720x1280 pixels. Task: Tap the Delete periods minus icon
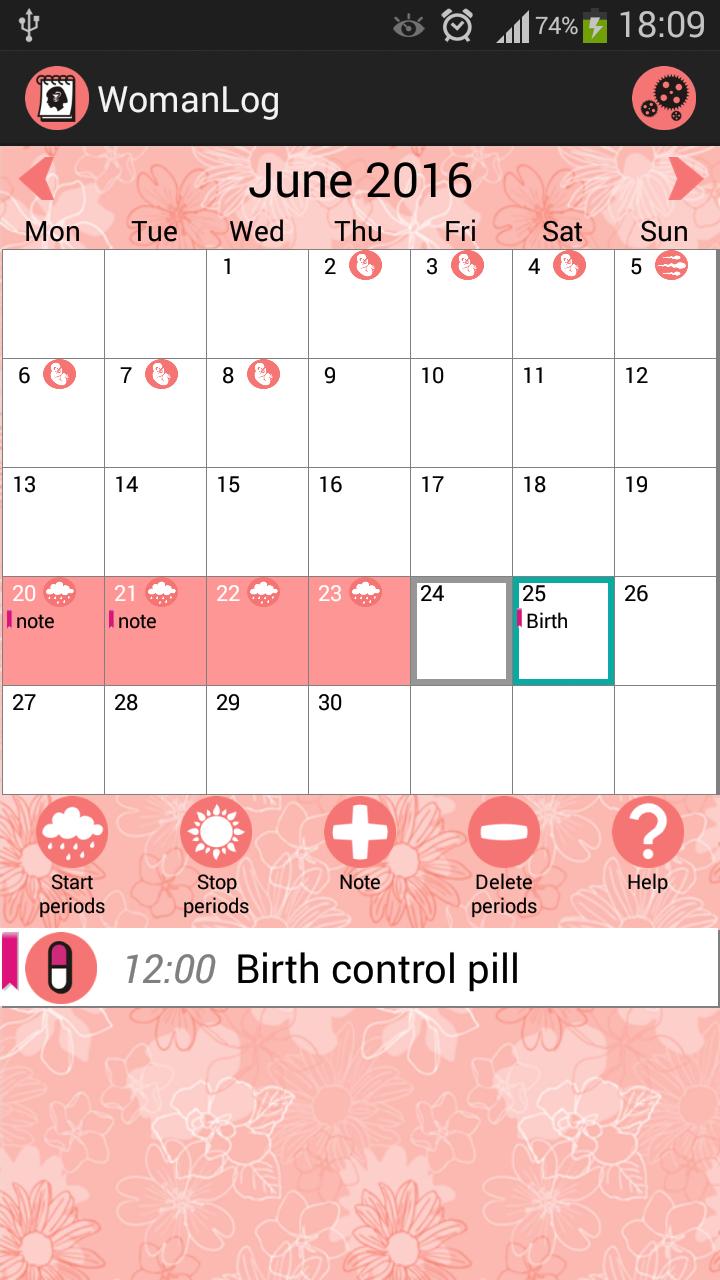coord(504,833)
